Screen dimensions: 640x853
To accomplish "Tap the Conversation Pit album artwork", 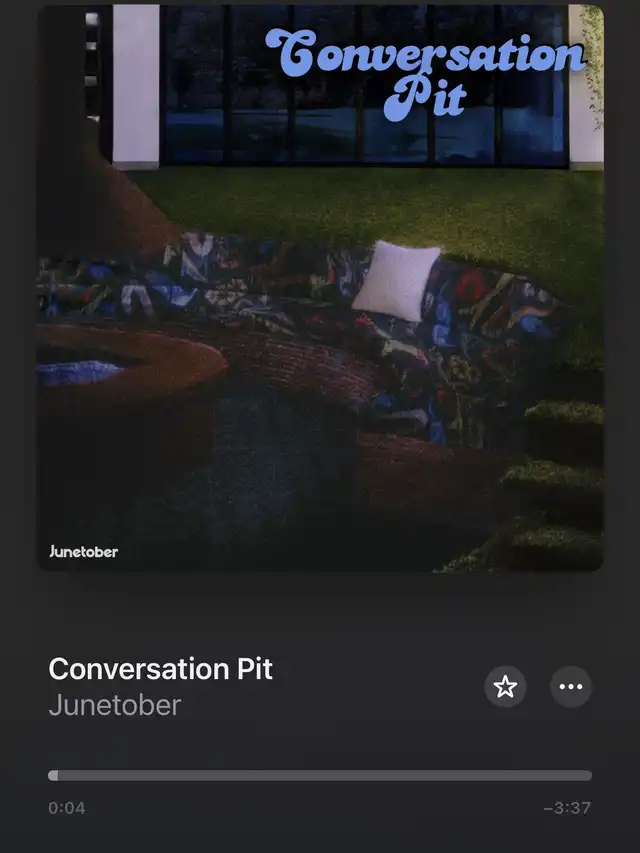I will point(320,288).
